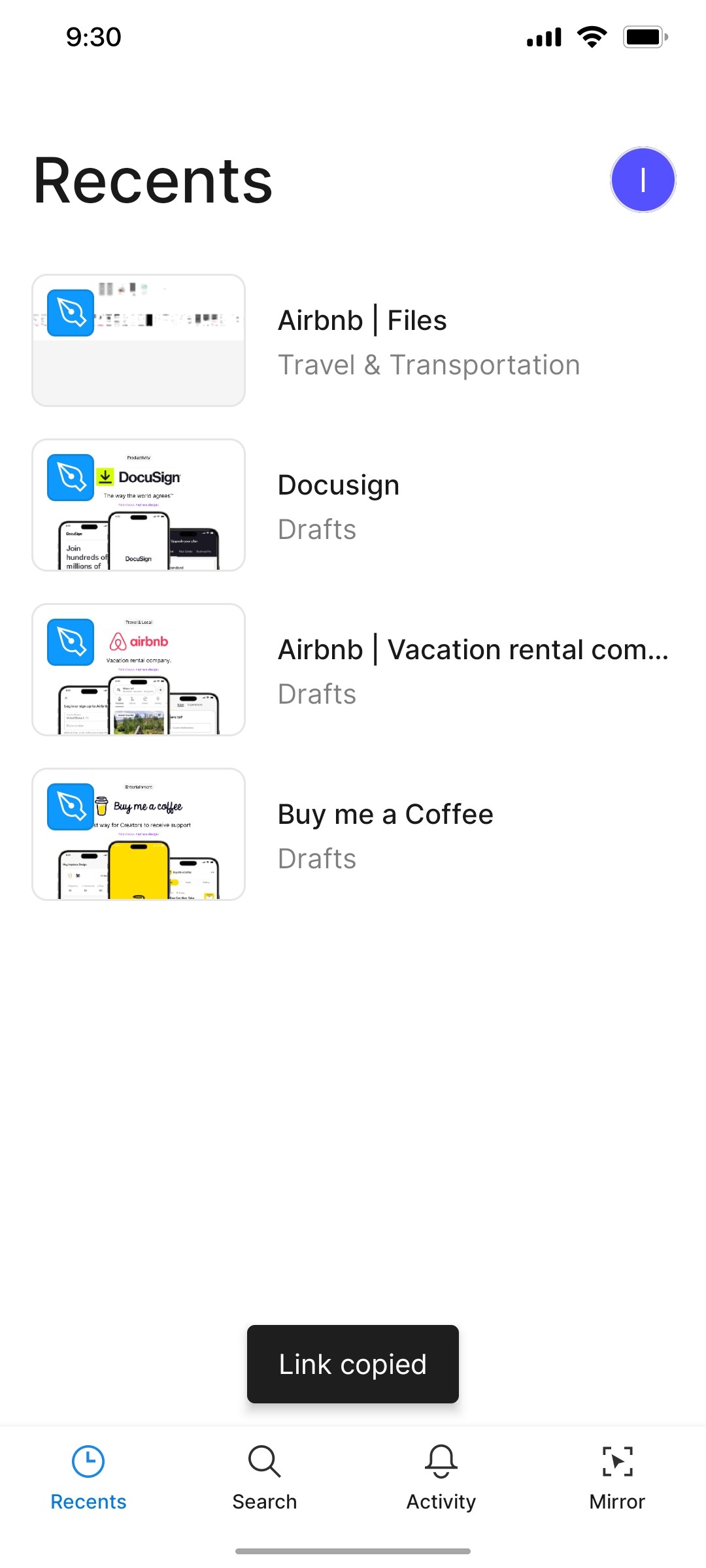The height and width of the screenshot is (1568, 706).
Task: Switch to the Activity tab
Action: [x=441, y=1478]
